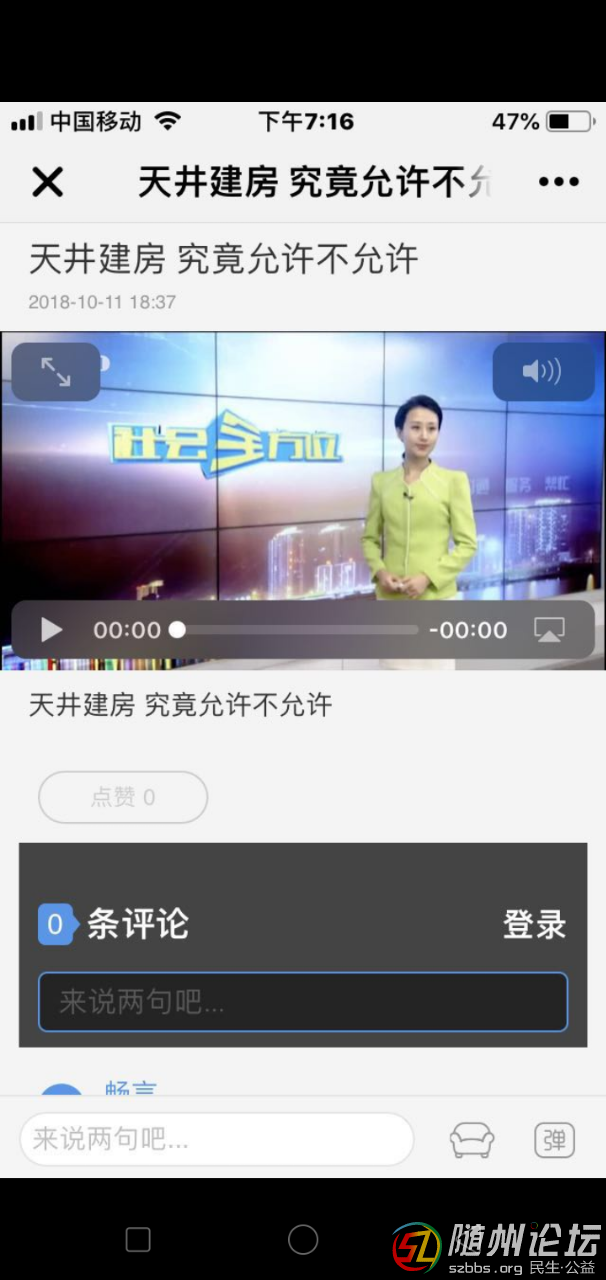Go to the system home screen
This screenshot has height=1280, width=606.
coord(303,1240)
